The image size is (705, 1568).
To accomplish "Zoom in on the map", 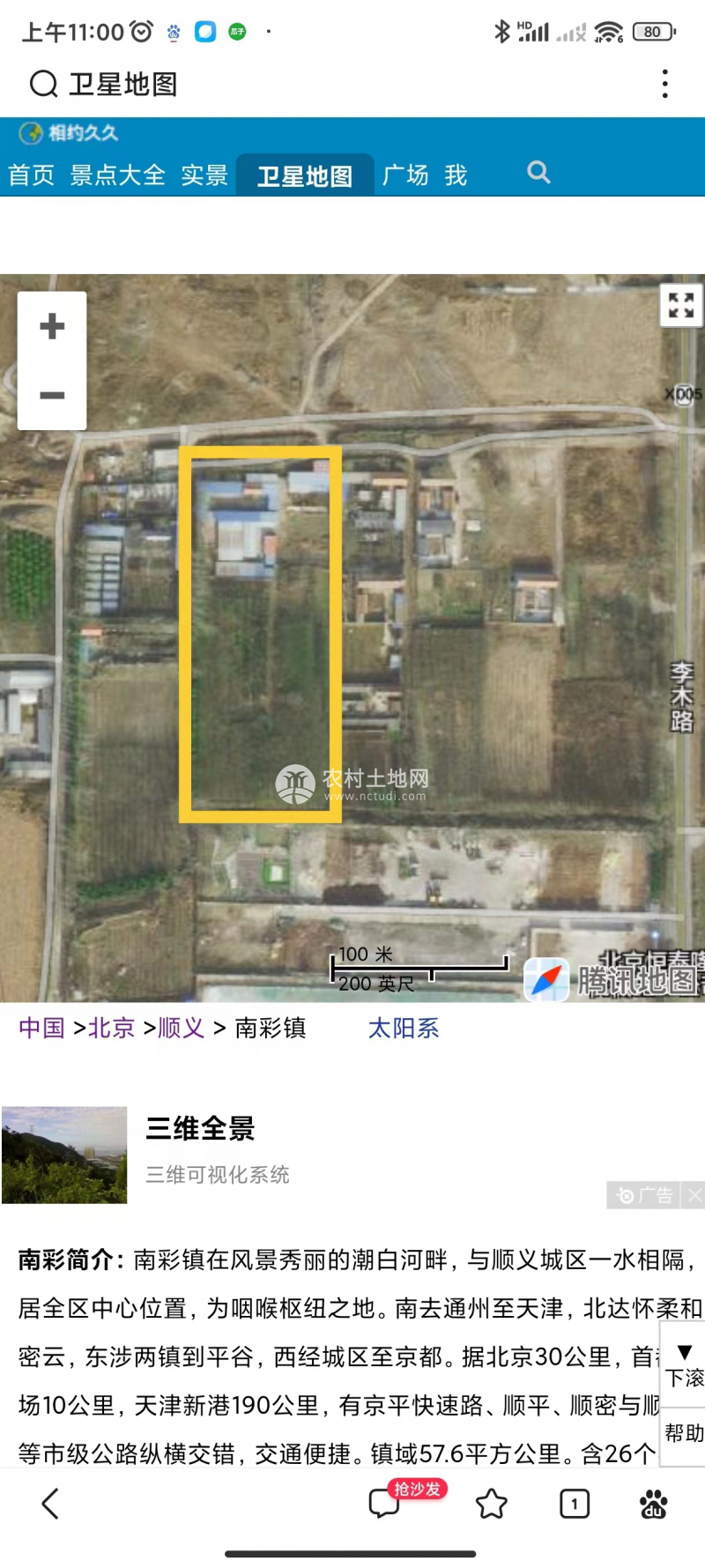I will pyautogui.click(x=52, y=326).
